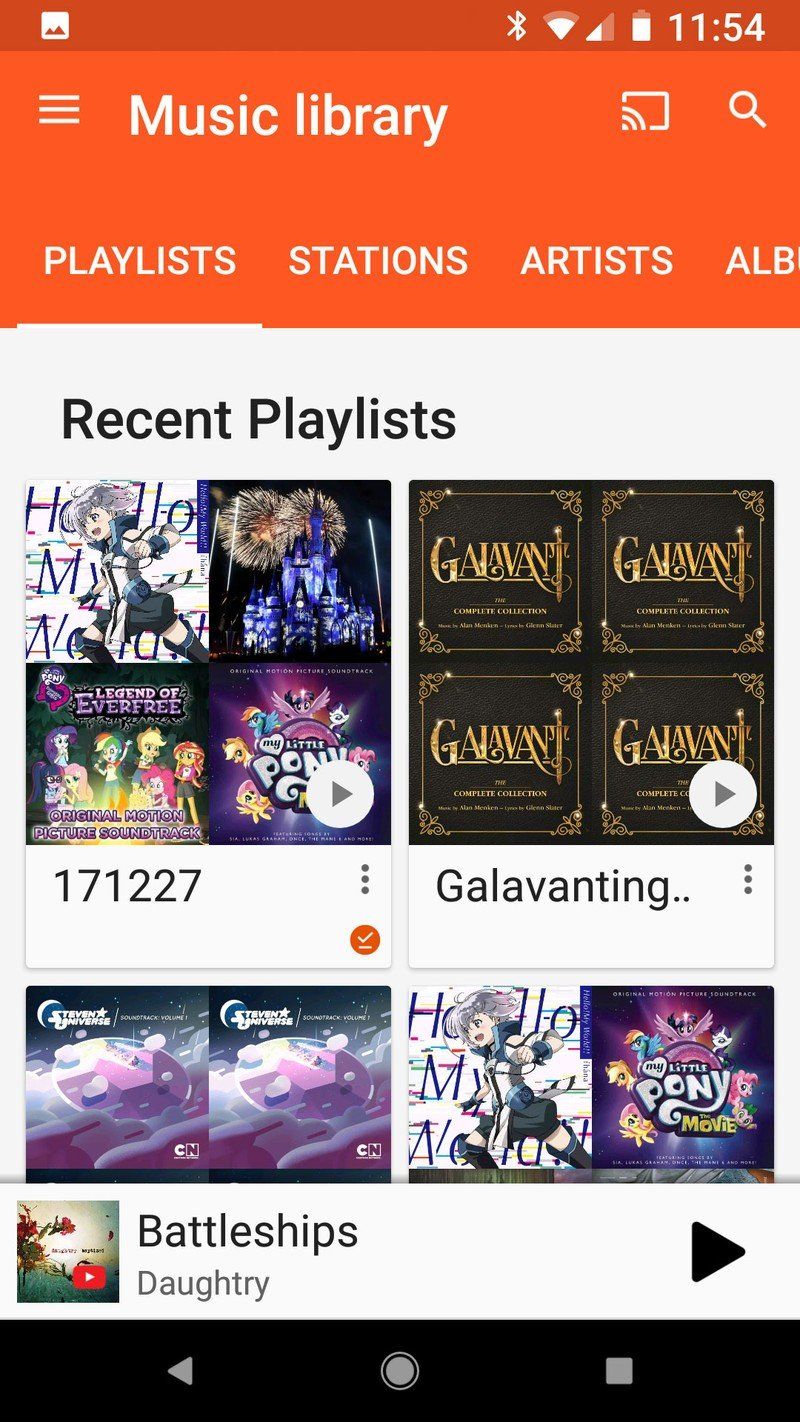800x1422 pixels.
Task: Open the overflow menu for 171227 playlist
Action: coord(364,881)
